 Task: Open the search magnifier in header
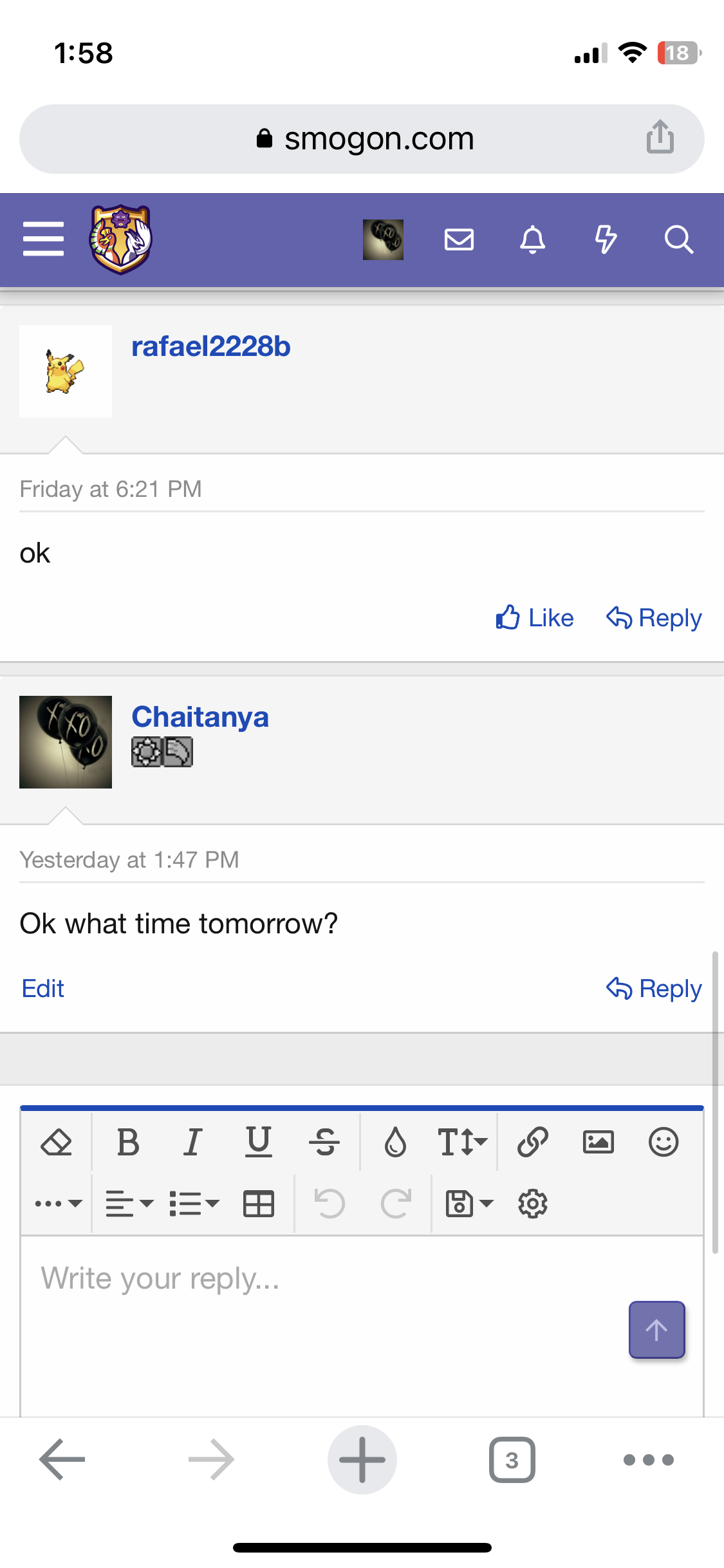click(x=678, y=239)
